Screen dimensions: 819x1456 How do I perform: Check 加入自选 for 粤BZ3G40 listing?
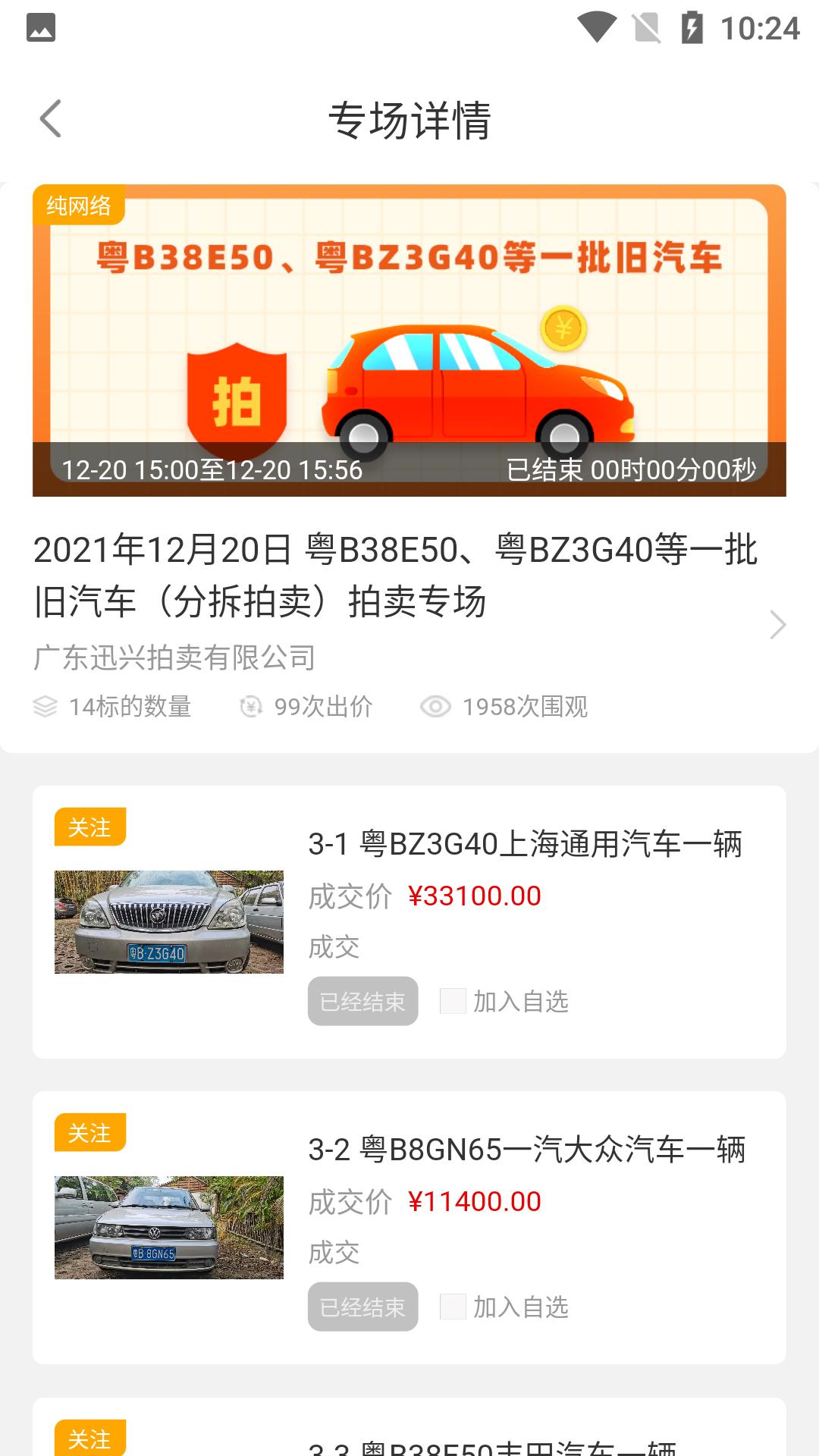pyautogui.click(x=452, y=1001)
